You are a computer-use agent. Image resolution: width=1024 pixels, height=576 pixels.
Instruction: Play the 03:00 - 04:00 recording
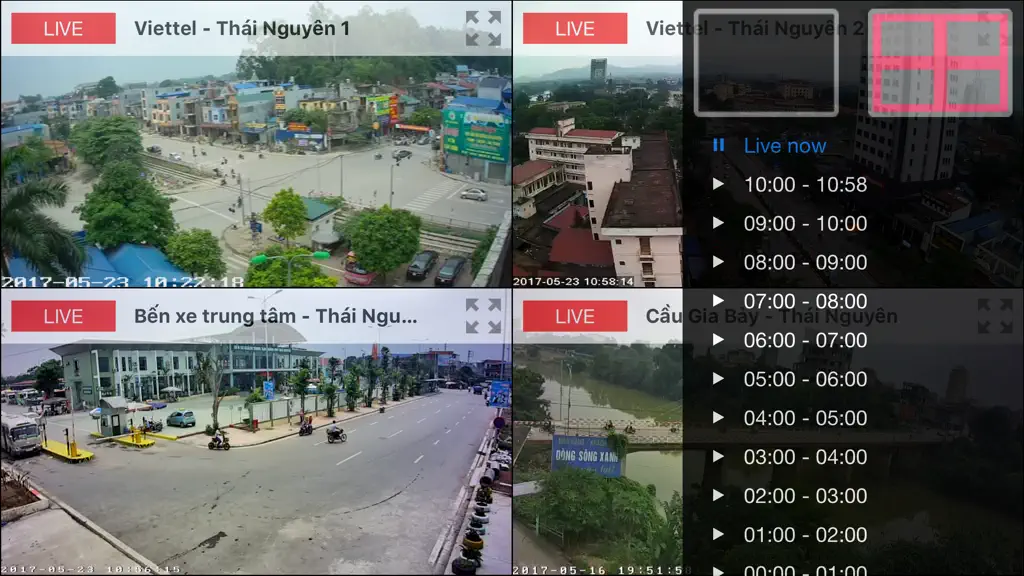[x=790, y=457]
